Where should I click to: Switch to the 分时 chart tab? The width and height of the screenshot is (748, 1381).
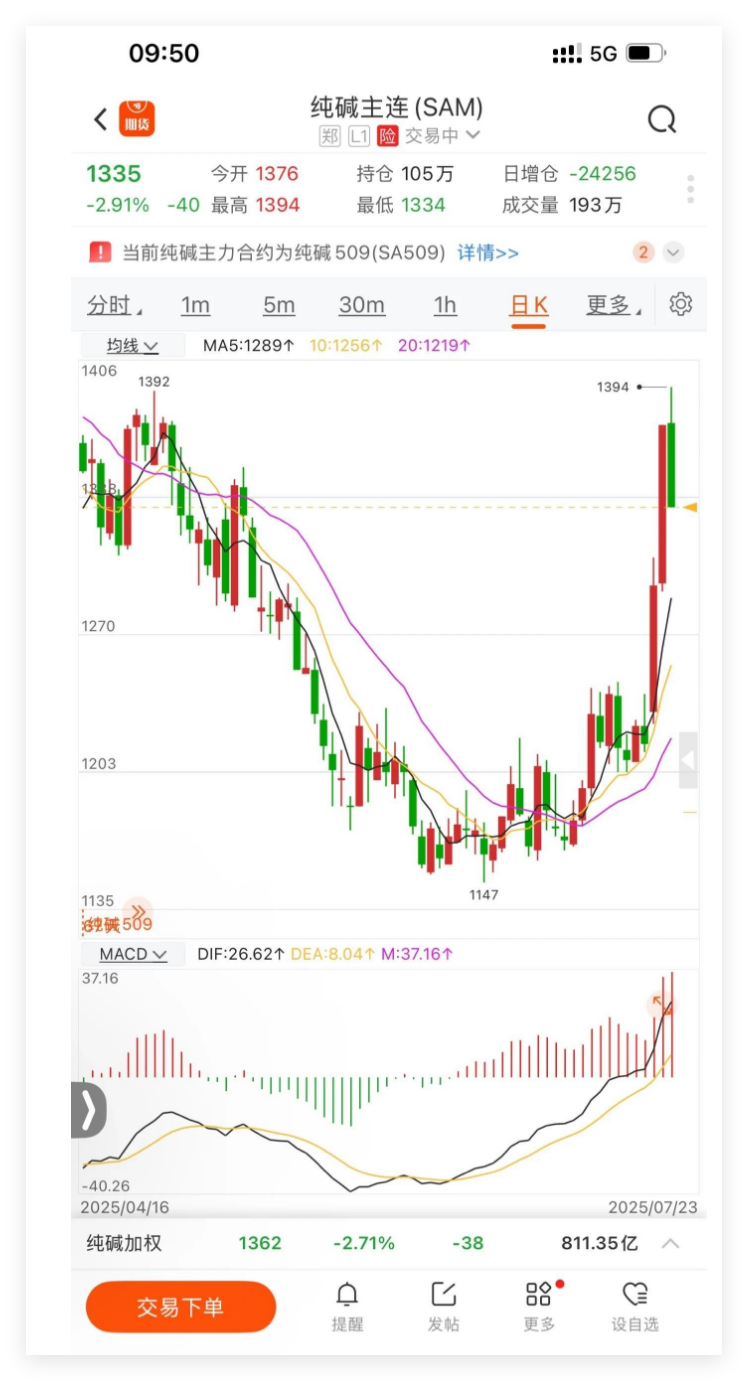[x=112, y=305]
